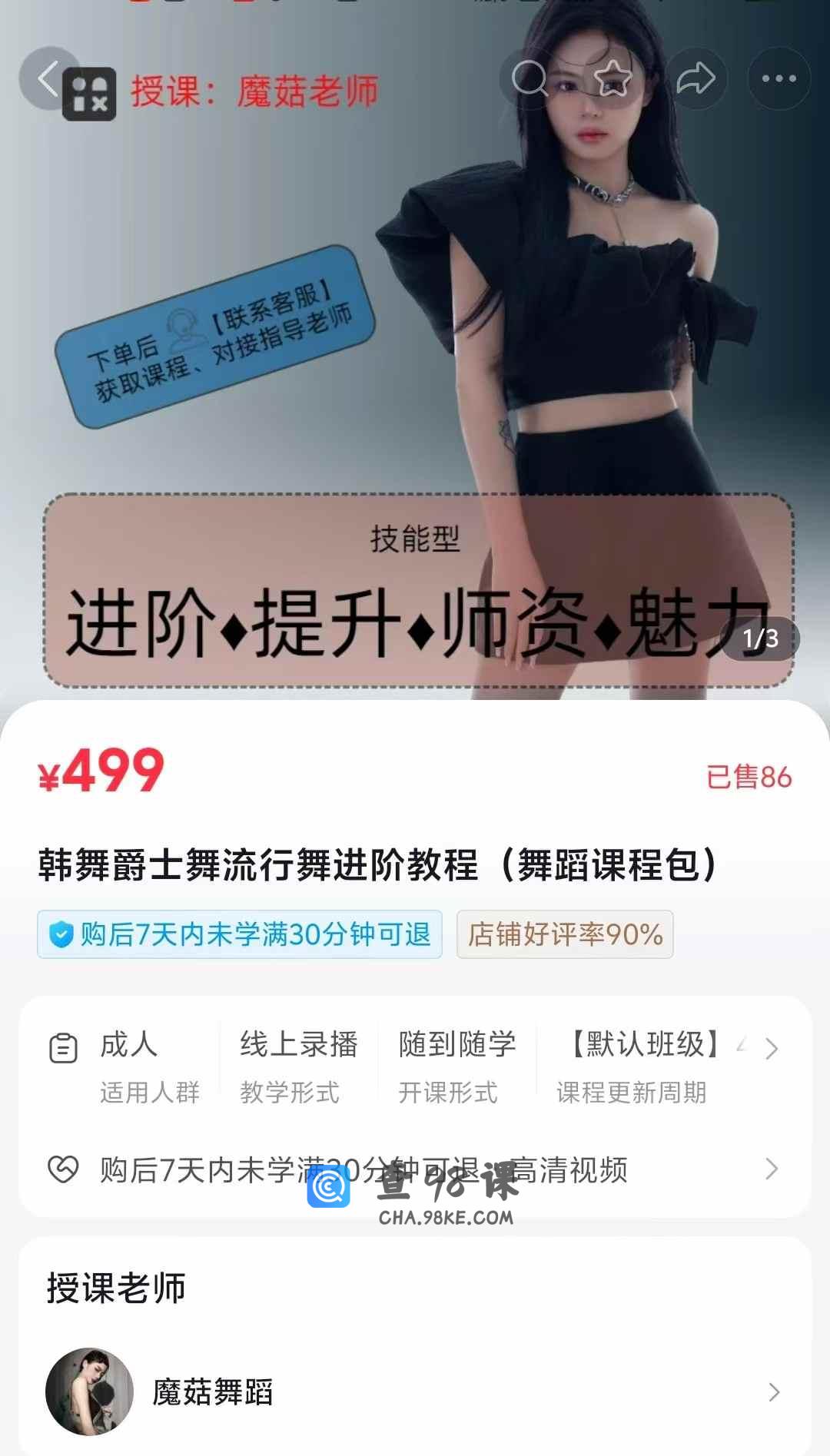Expand the course attributes row starting with 成人
Screen dimensions: 830x1456
pos(772,1050)
